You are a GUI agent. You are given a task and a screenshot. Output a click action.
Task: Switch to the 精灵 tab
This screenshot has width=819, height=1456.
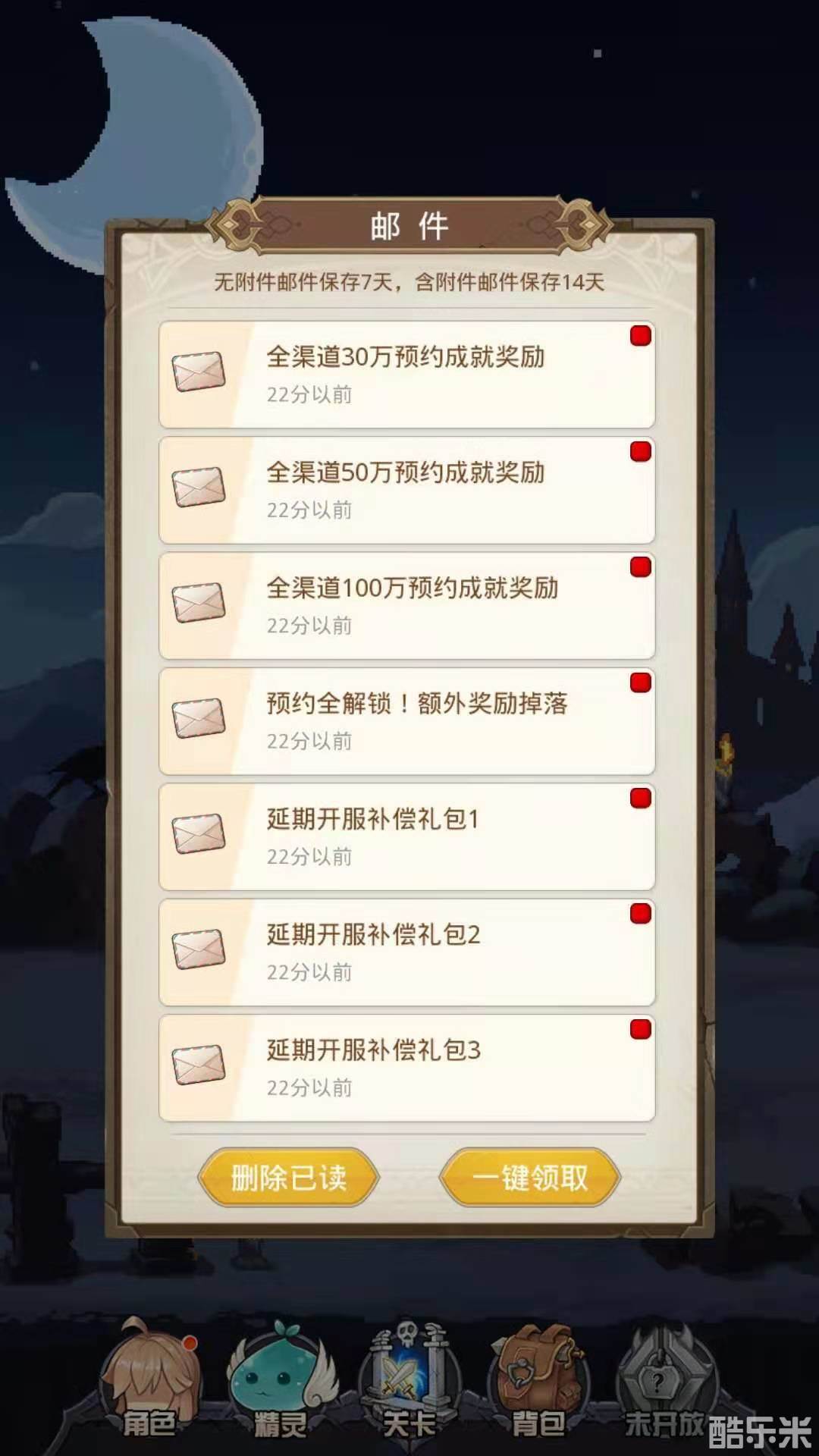[281, 1380]
